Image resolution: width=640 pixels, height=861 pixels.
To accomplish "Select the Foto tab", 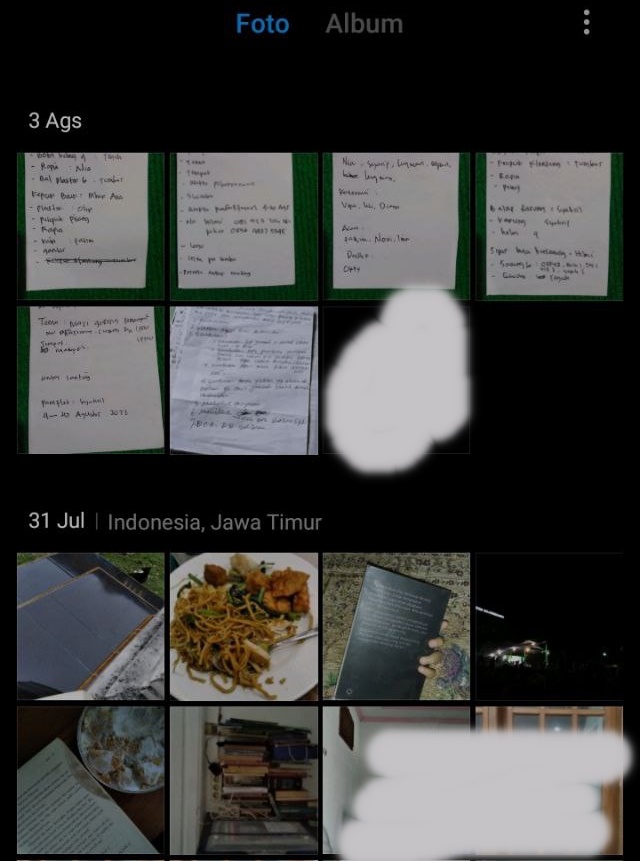I will tap(262, 24).
